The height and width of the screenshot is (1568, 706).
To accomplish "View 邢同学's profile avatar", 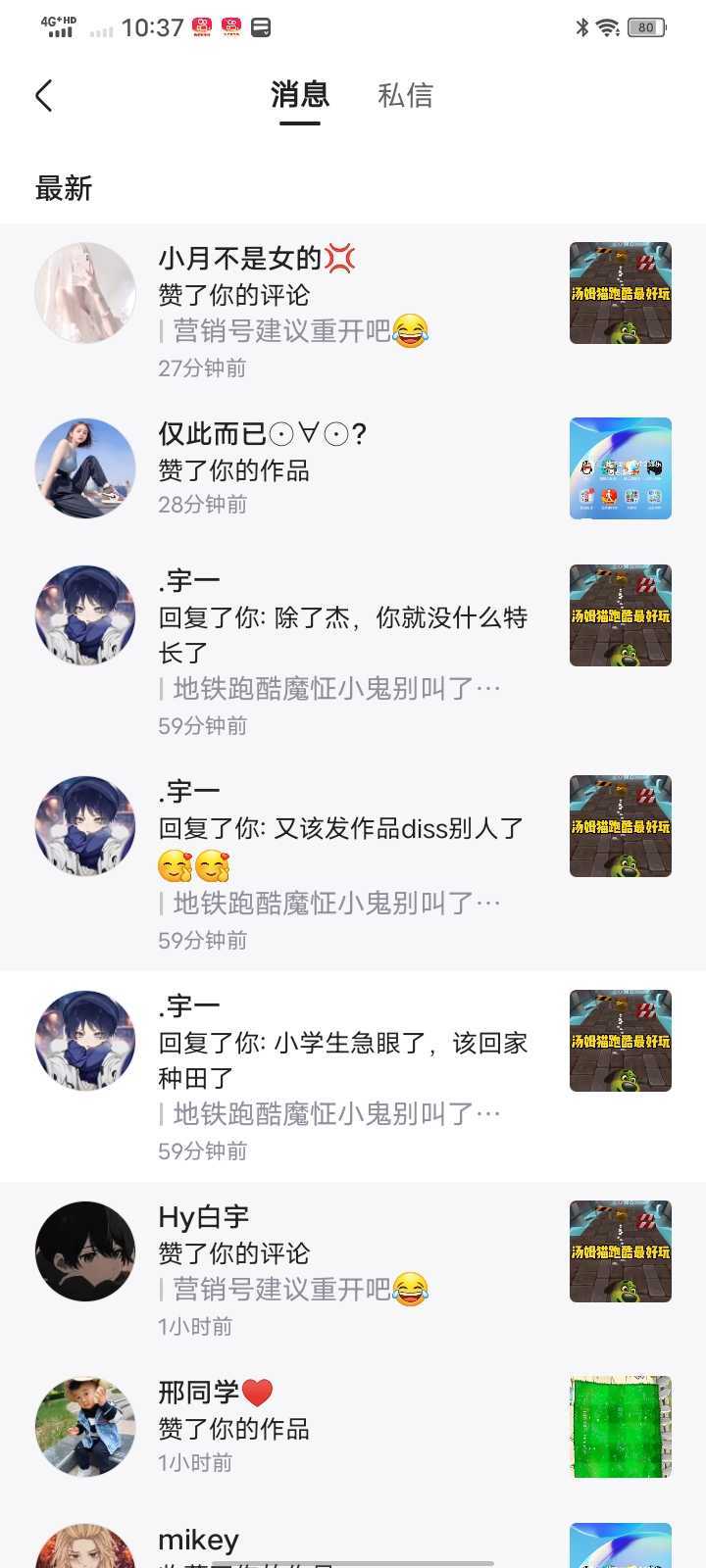I will tap(85, 1427).
